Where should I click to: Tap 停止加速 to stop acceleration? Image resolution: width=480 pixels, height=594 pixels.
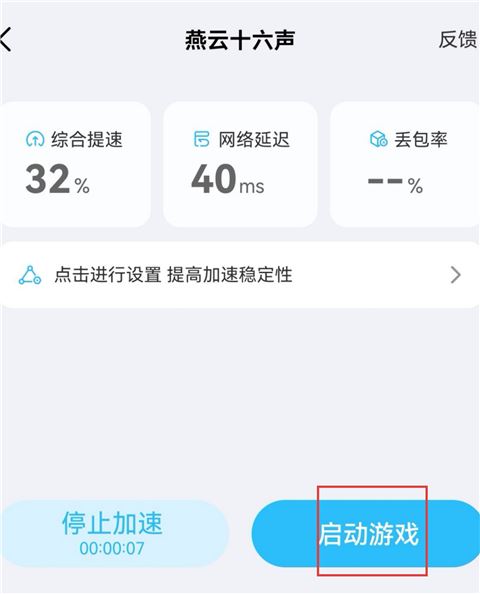[x=114, y=534]
